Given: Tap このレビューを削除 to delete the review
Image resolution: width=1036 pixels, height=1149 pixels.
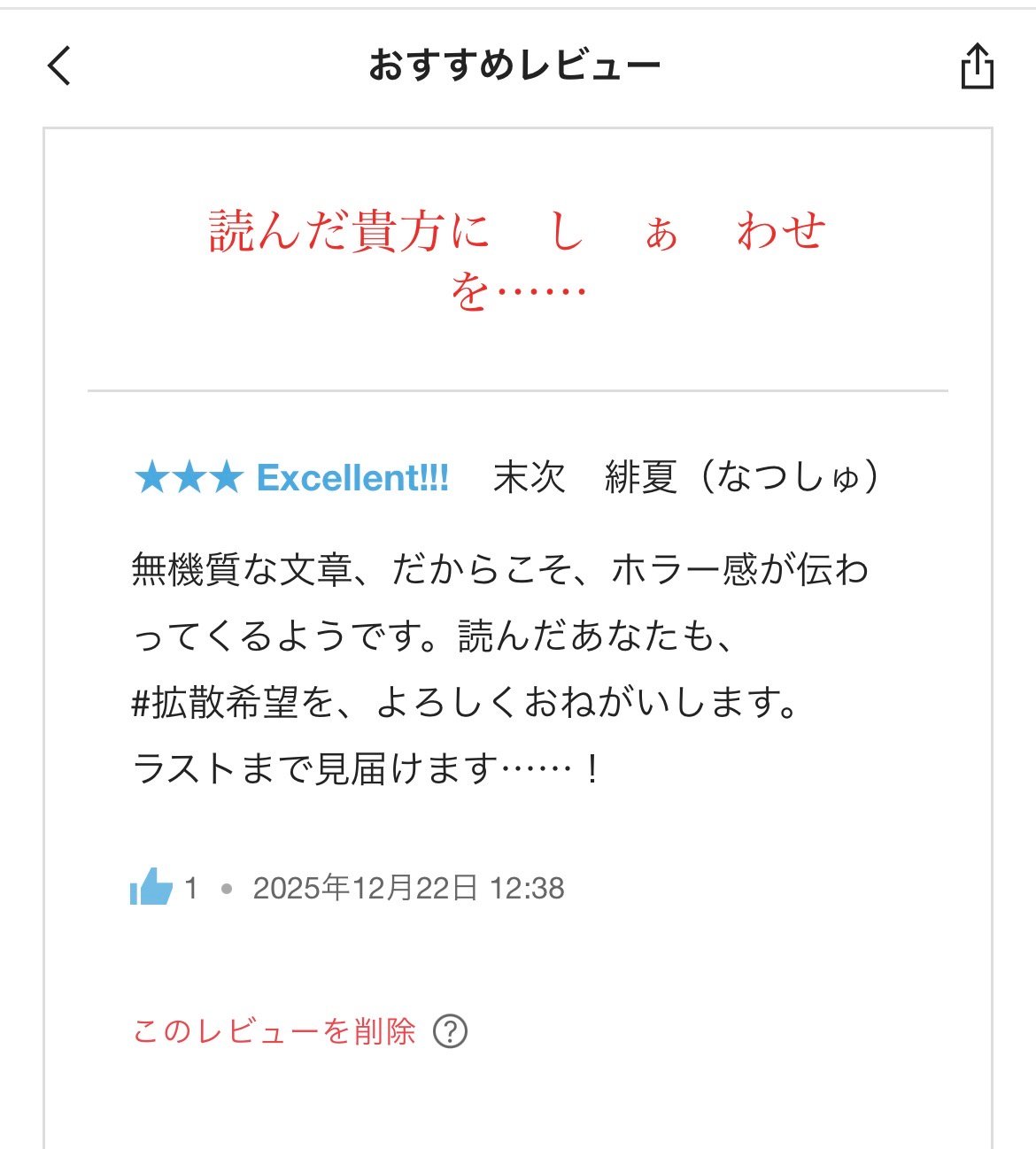Looking at the screenshot, I should pos(274,1031).
